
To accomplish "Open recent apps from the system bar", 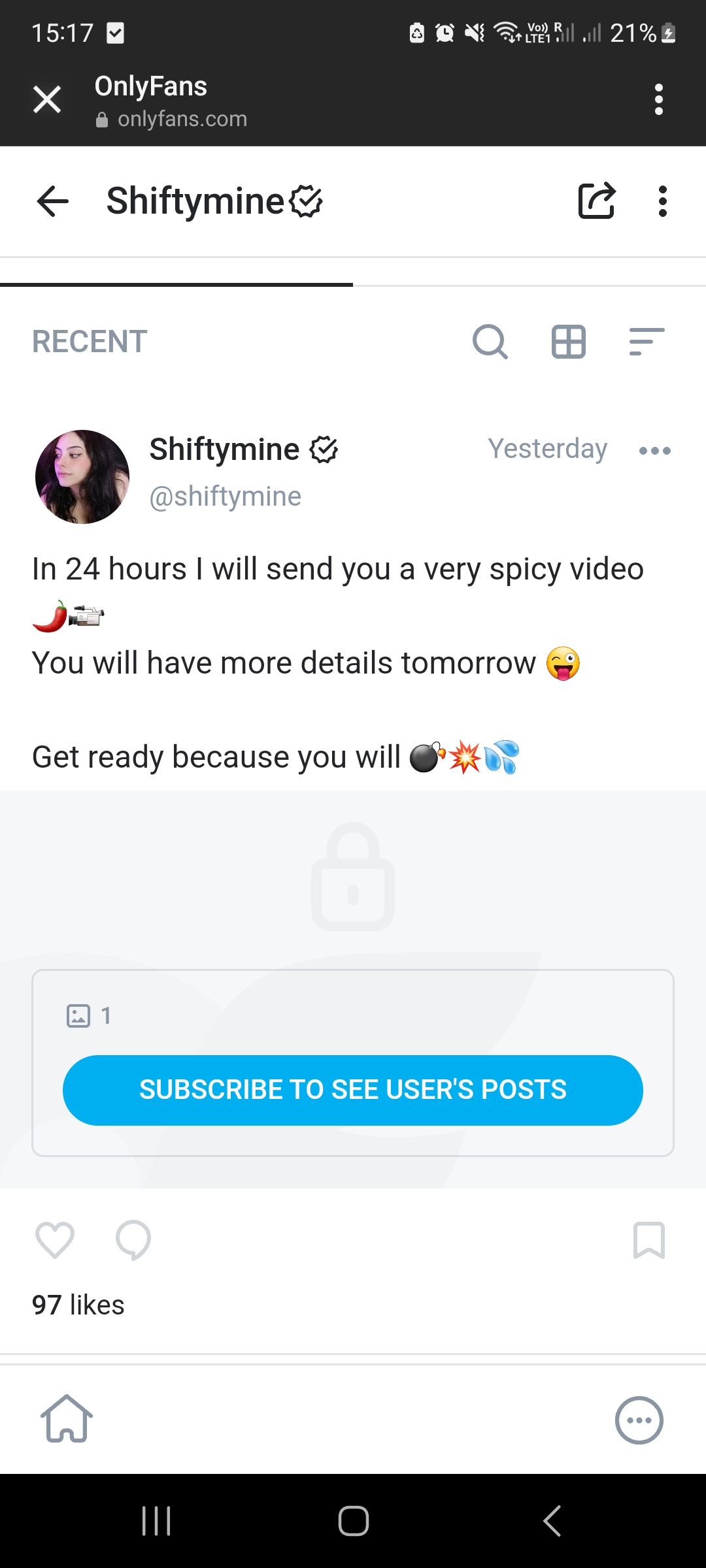I will pyautogui.click(x=156, y=1521).
